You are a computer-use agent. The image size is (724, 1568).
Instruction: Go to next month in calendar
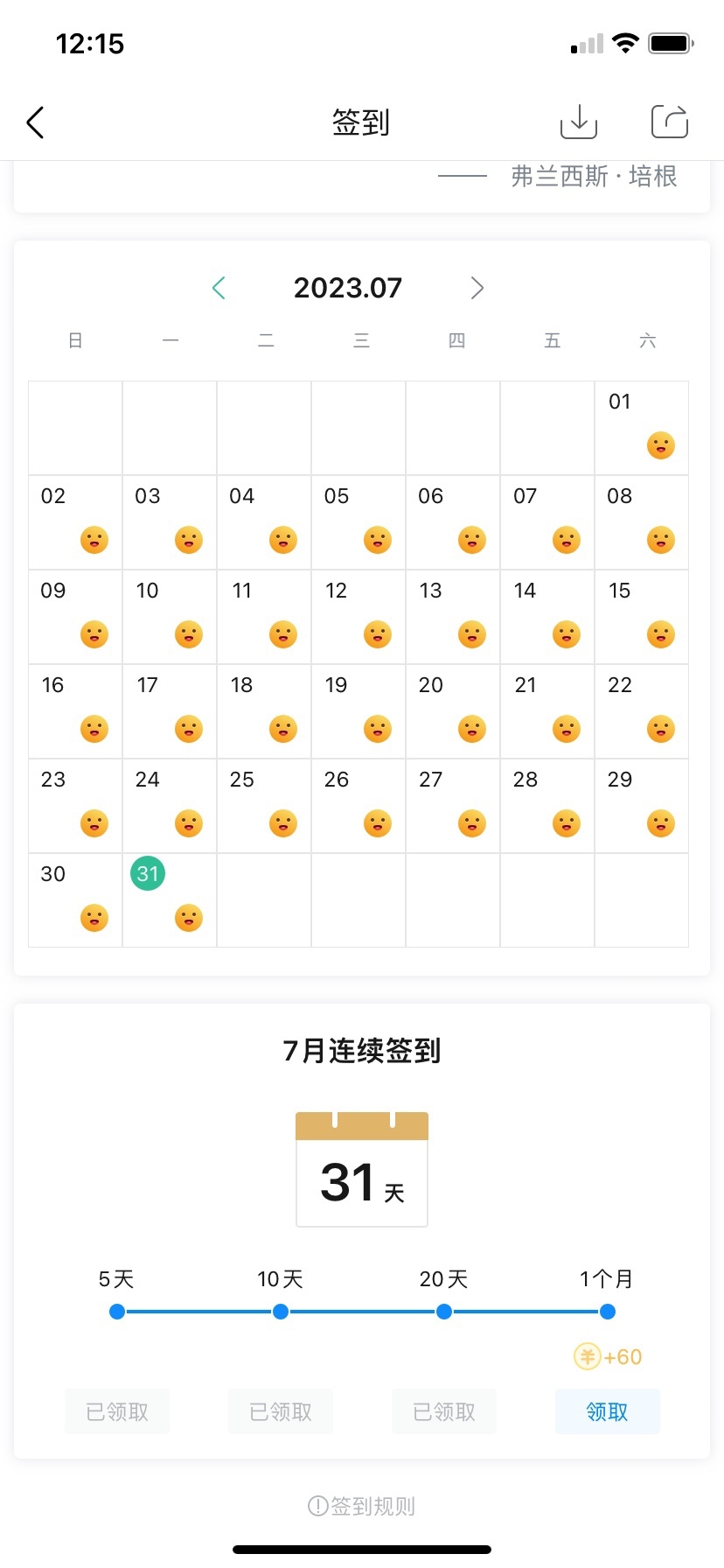[x=477, y=288]
